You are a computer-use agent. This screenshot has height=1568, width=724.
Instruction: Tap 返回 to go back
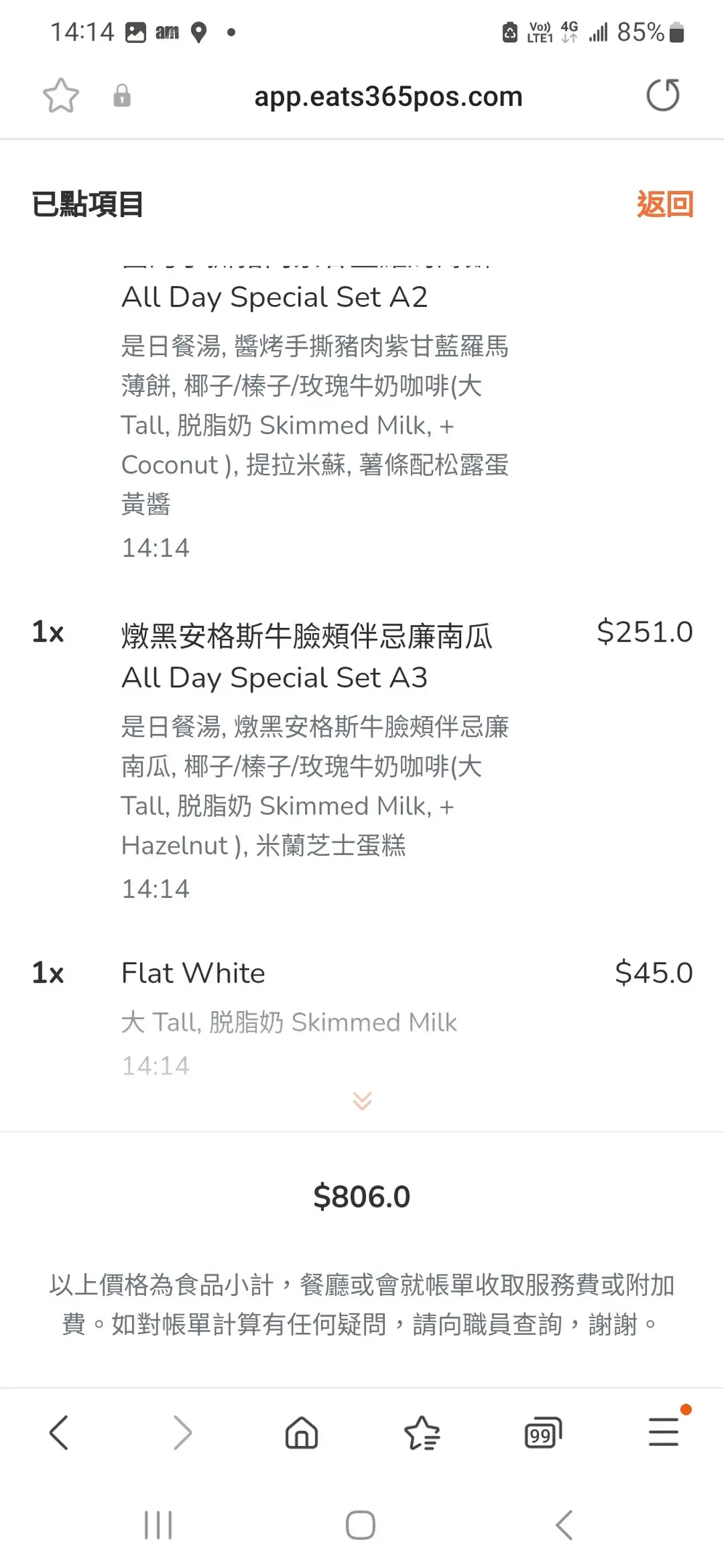coord(665,204)
